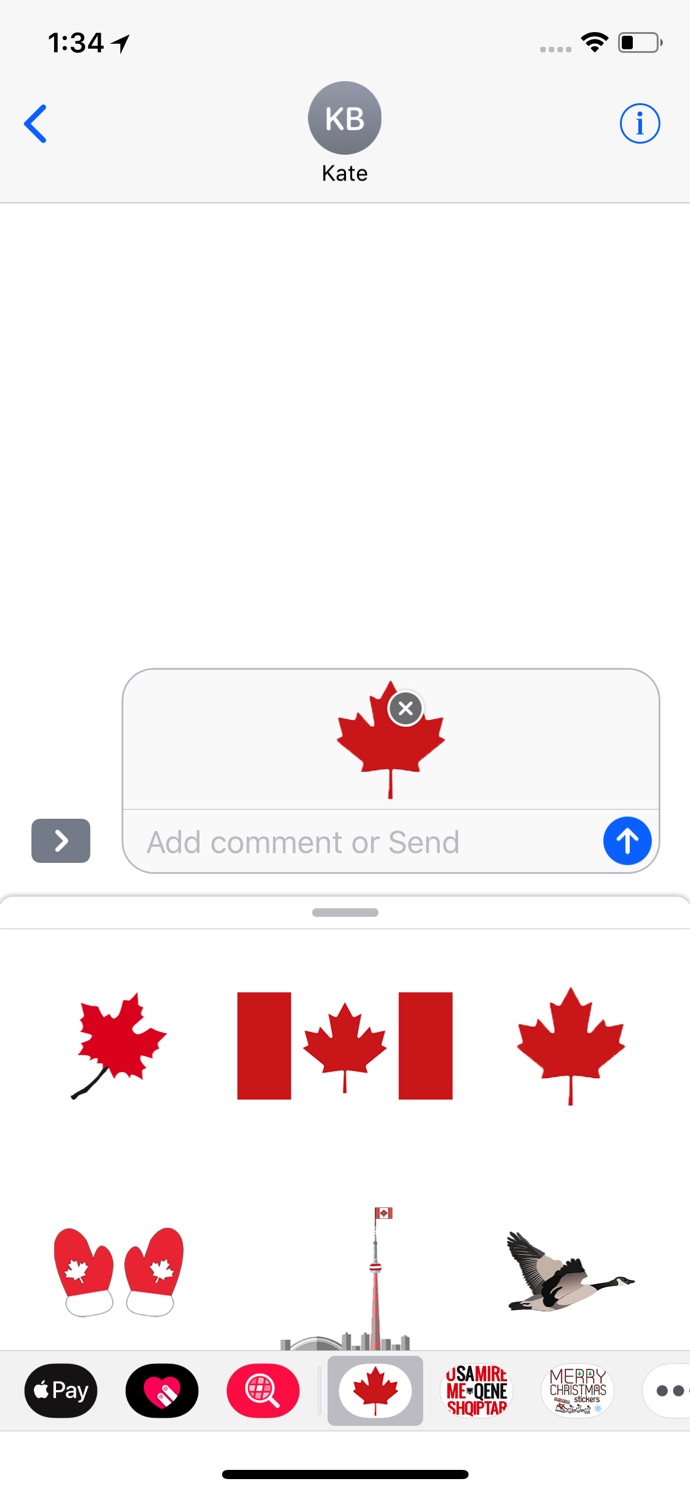Choose the maple leaf with branch sticker
The image size is (690, 1494).
[x=119, y=1045]
